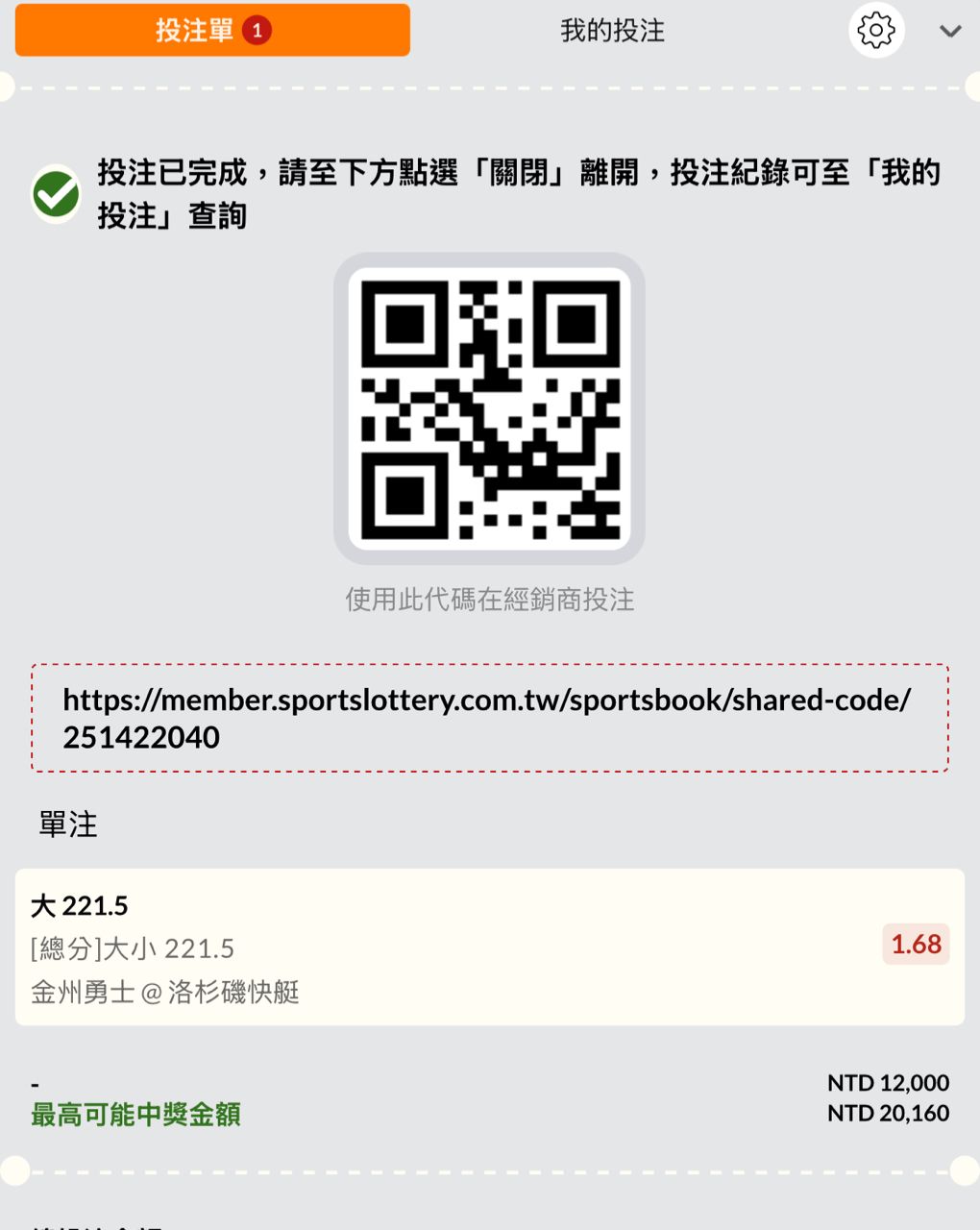
Task: Open bet slip settings gear
Action: (875, 31)
